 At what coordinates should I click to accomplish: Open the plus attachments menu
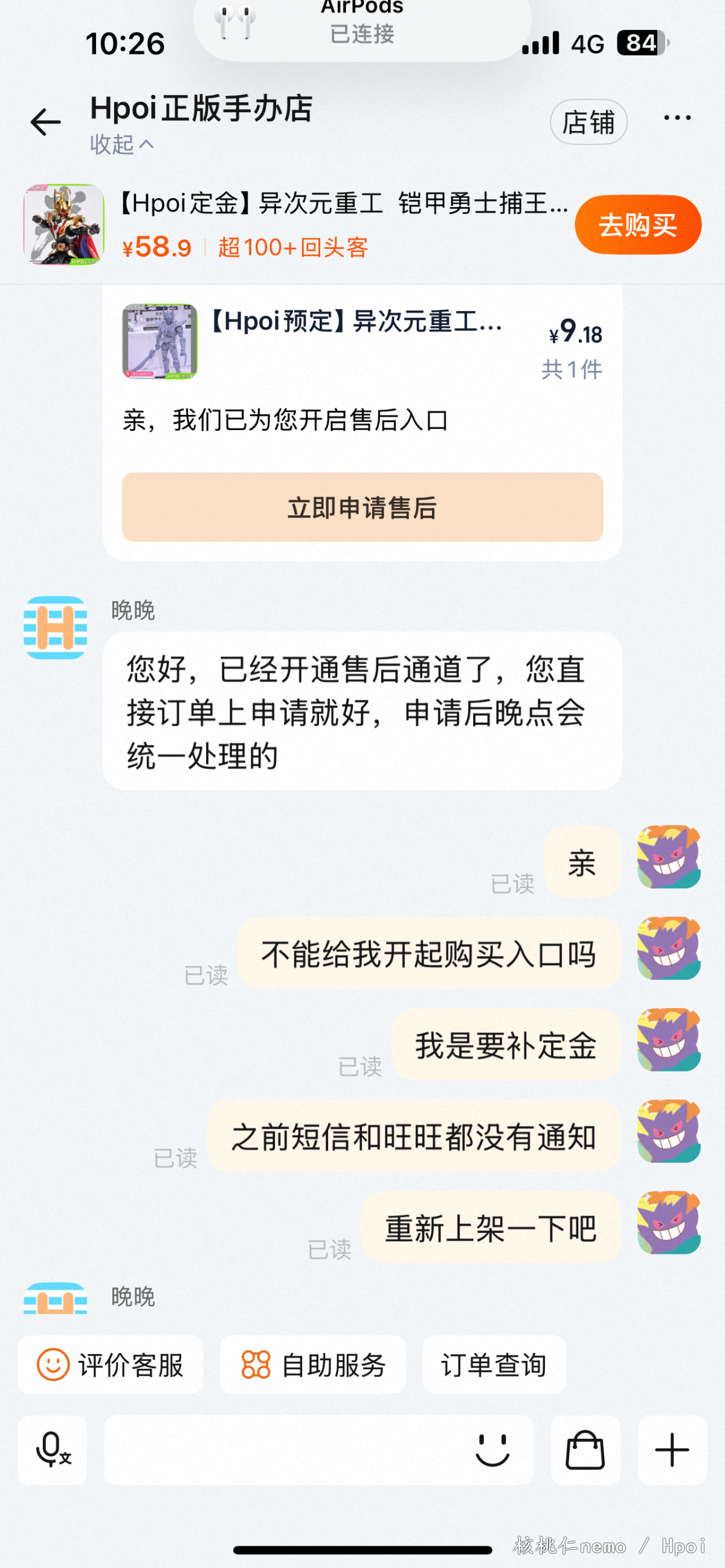(672, 1450)
